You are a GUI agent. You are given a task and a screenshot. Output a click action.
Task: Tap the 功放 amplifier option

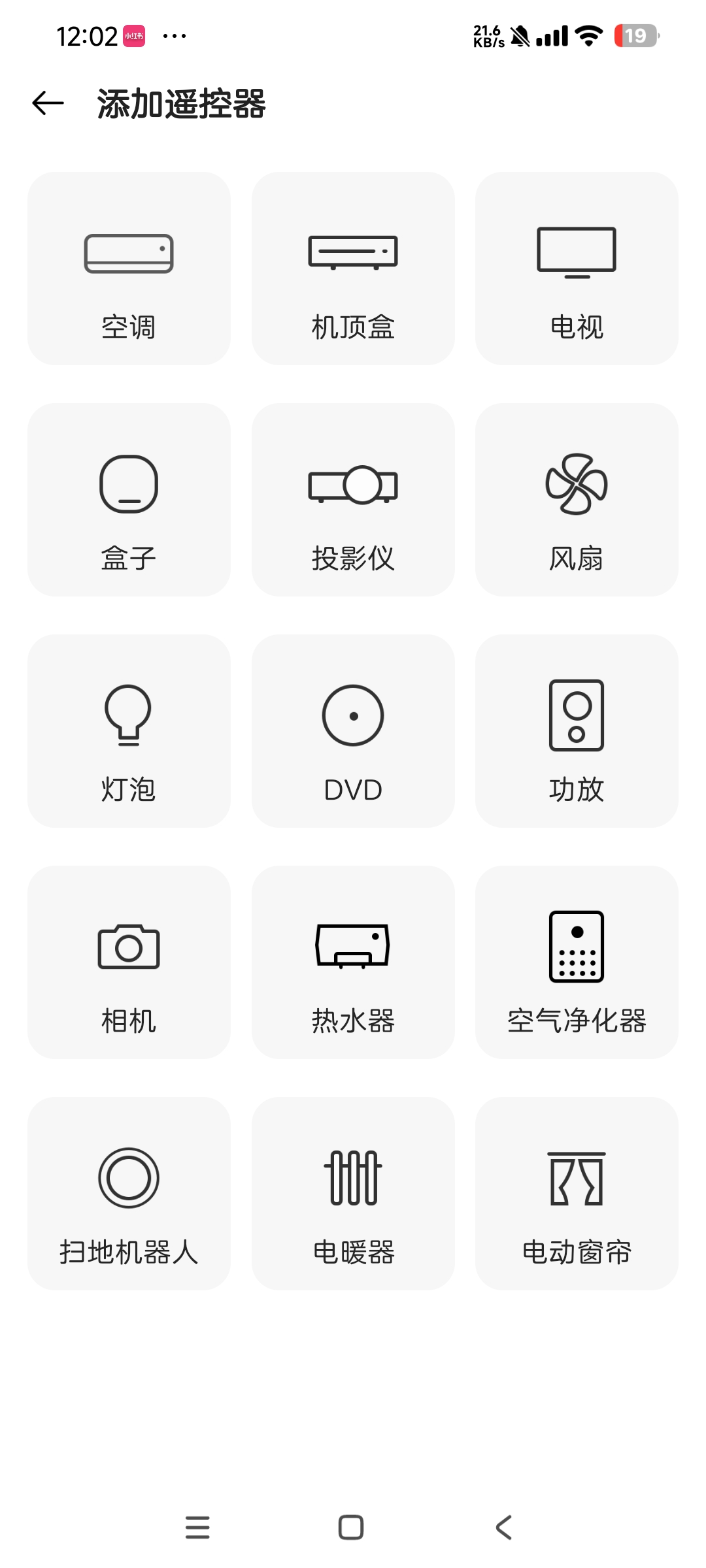click(577, 731)
